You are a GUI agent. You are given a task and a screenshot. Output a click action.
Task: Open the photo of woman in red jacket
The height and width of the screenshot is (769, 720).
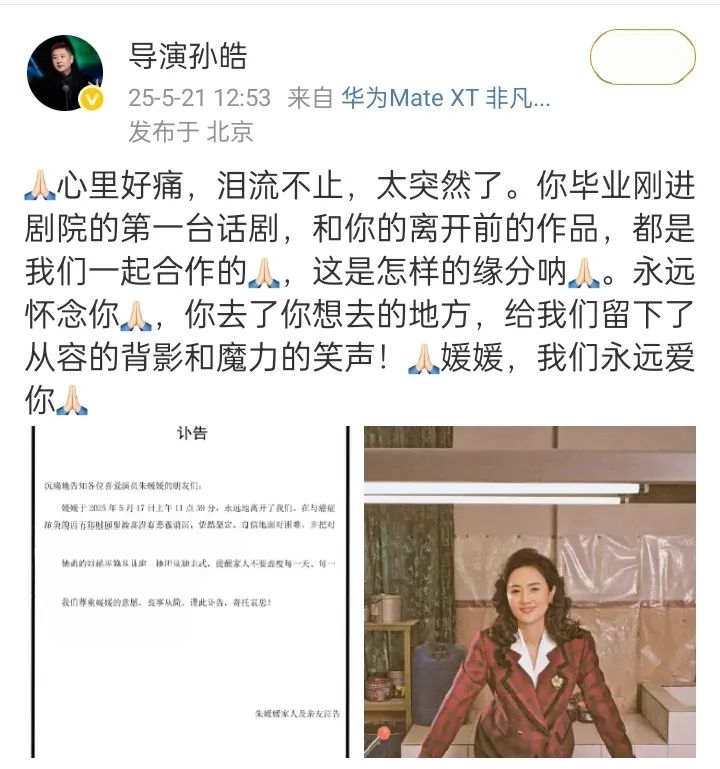pos(529,590)
